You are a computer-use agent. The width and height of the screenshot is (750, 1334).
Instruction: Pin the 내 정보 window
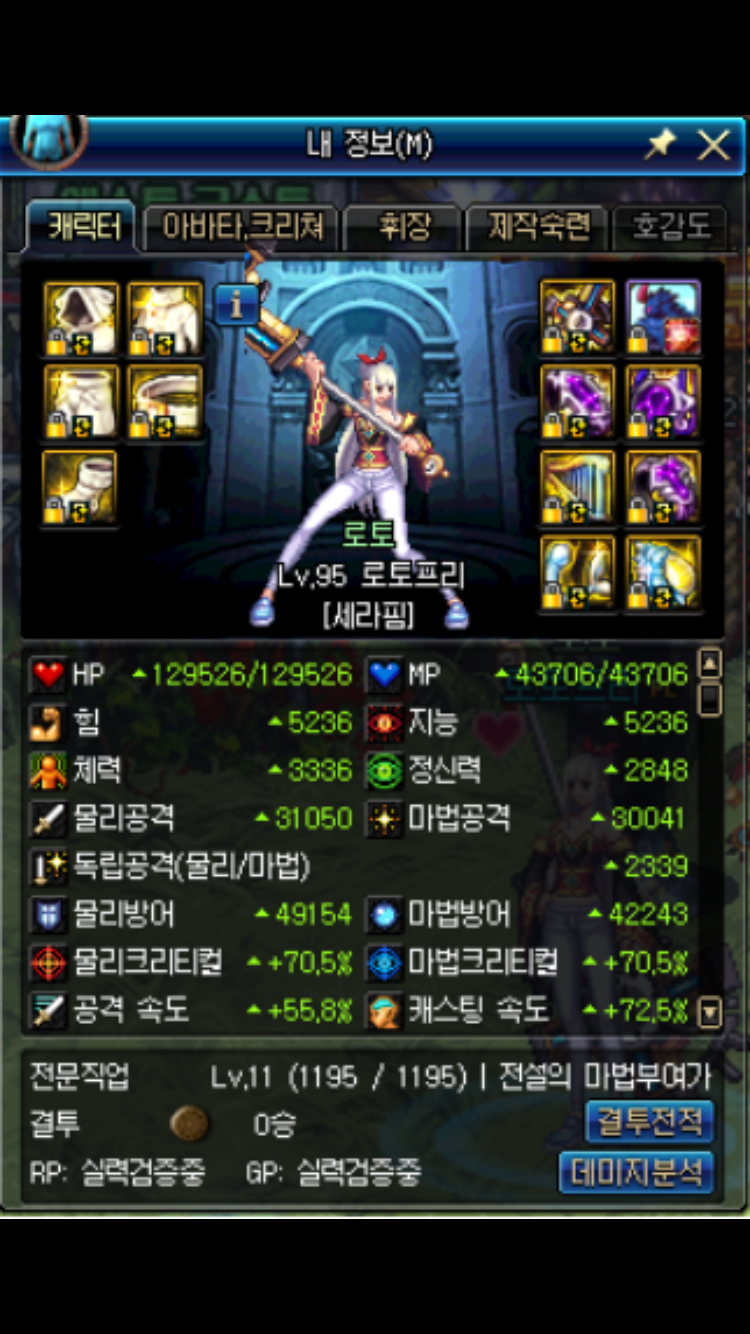[x=661, y=146]
